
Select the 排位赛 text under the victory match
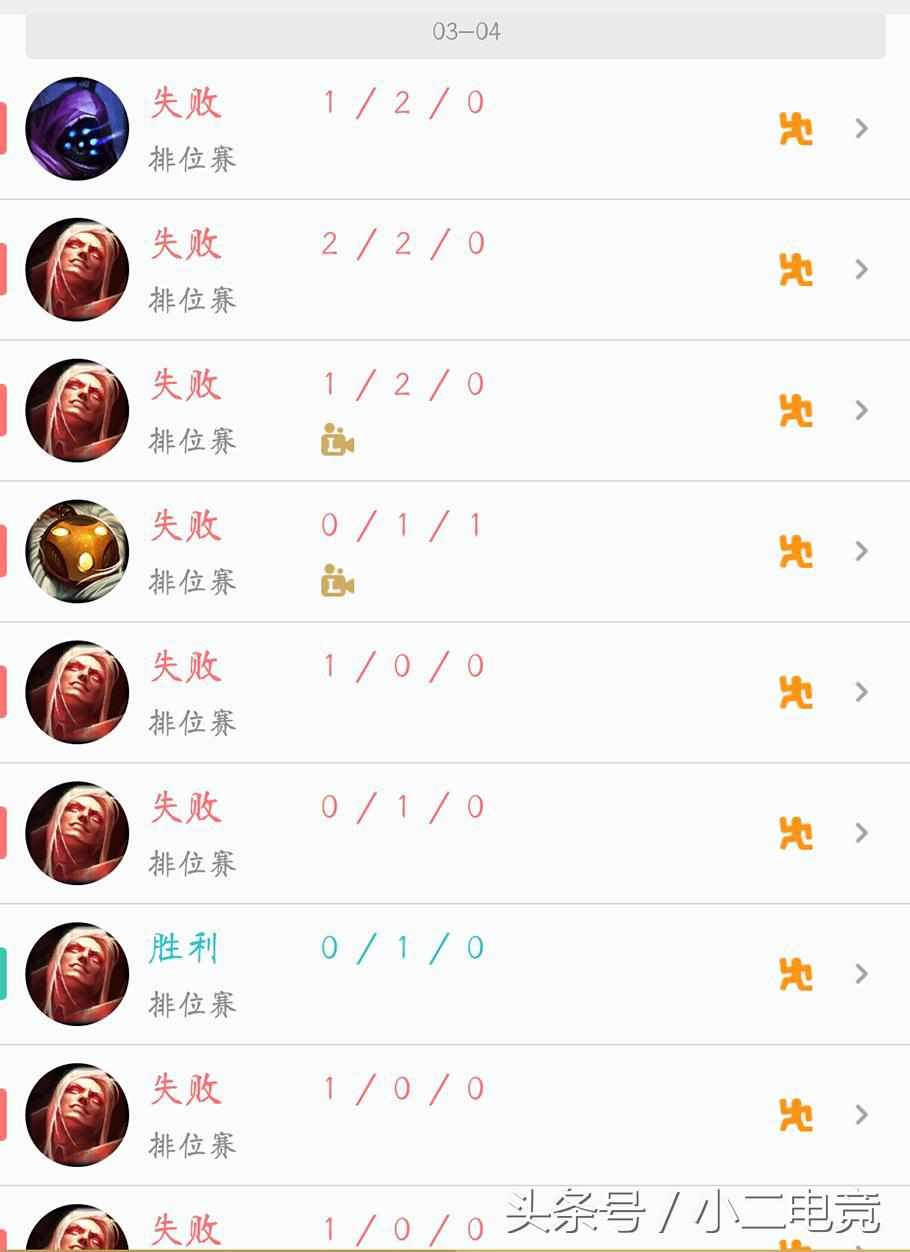192,1003
